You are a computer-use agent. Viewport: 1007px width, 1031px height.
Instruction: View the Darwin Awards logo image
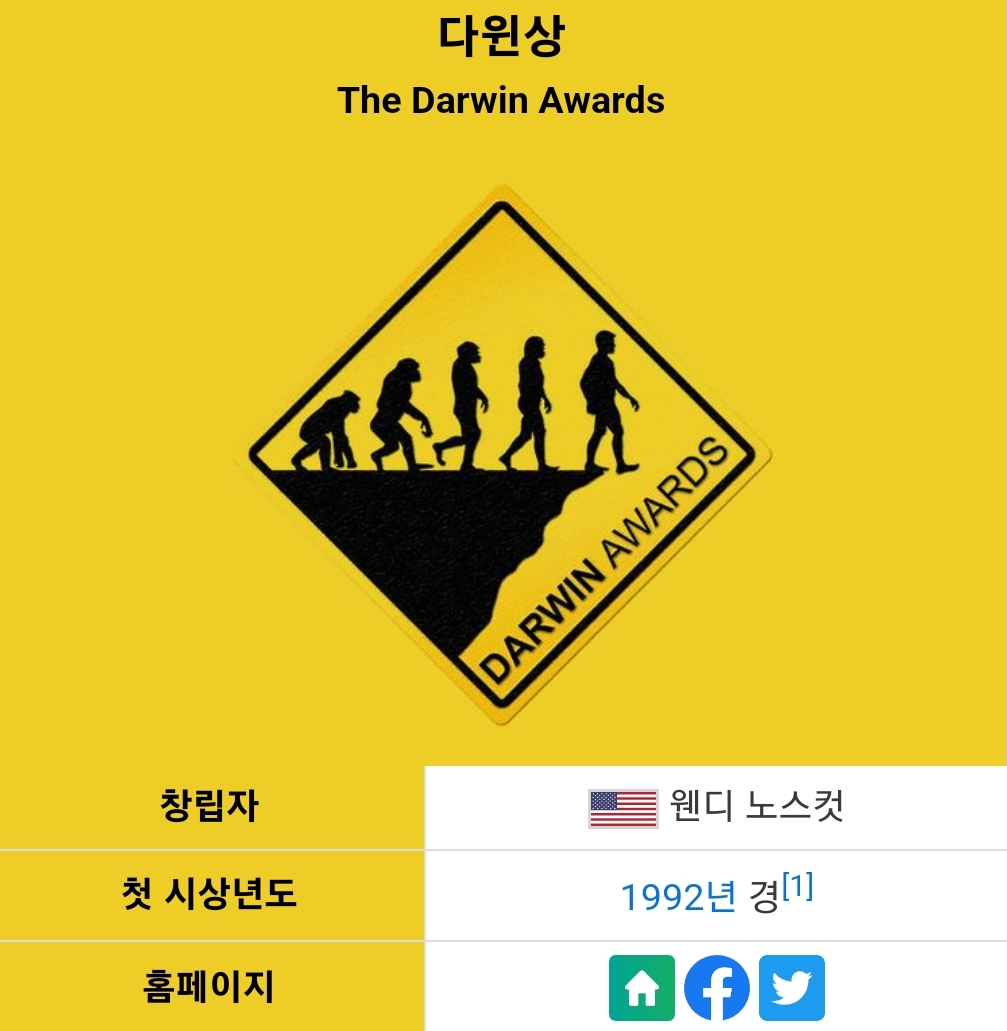point(503,455)
